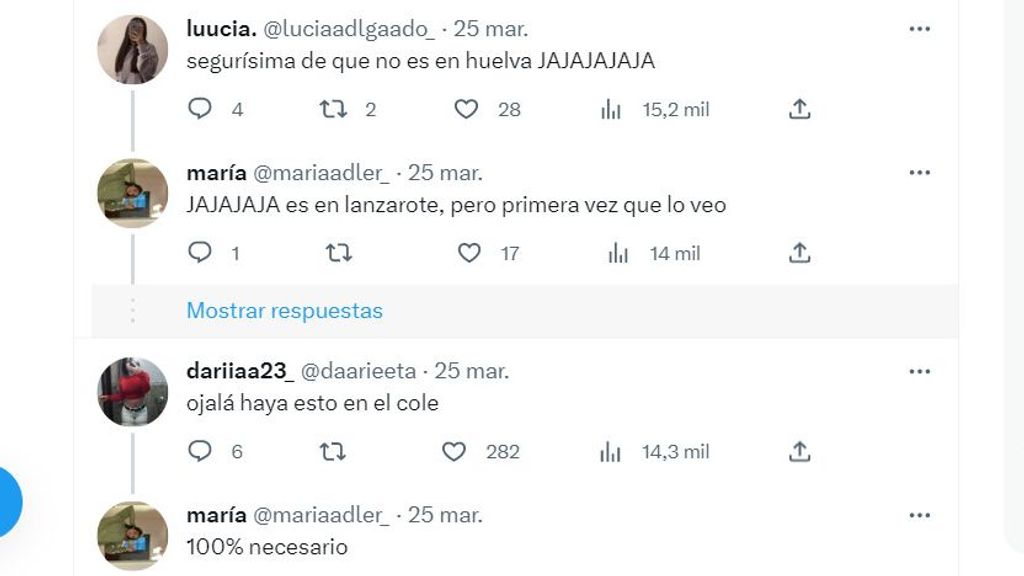This screenshot has width=1024, height=576.
Task: Share luucia's tweet about Huelva
Action: pyautogui.click(x=799, y=109)
